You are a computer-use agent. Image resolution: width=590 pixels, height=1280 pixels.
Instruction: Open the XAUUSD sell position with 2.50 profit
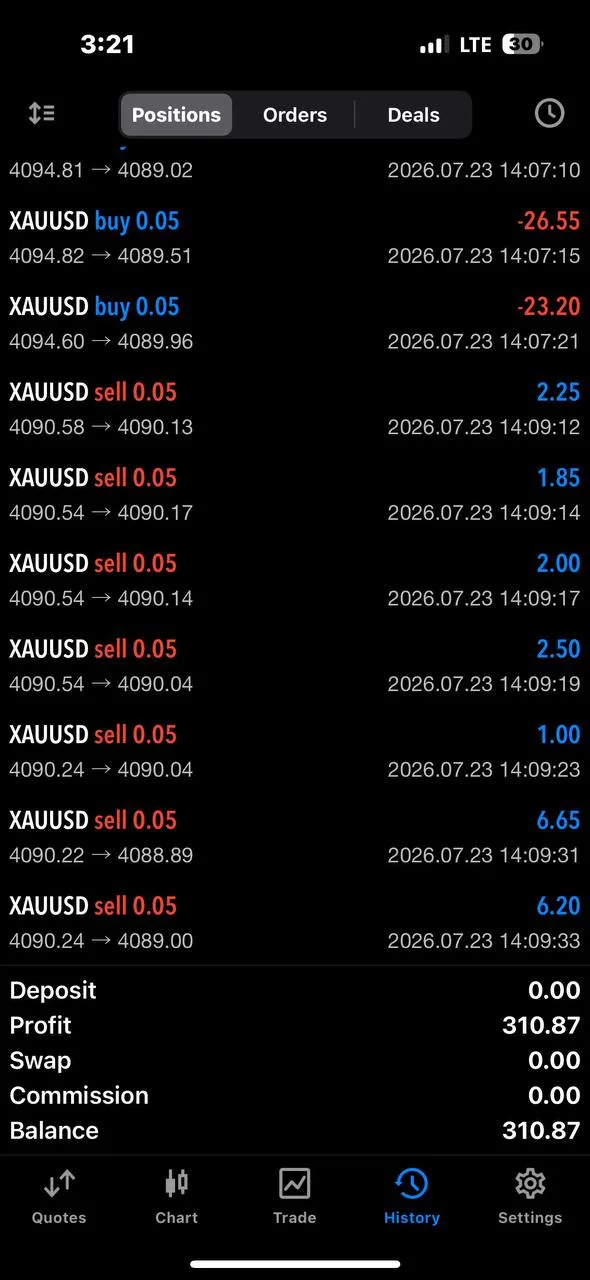295,666
